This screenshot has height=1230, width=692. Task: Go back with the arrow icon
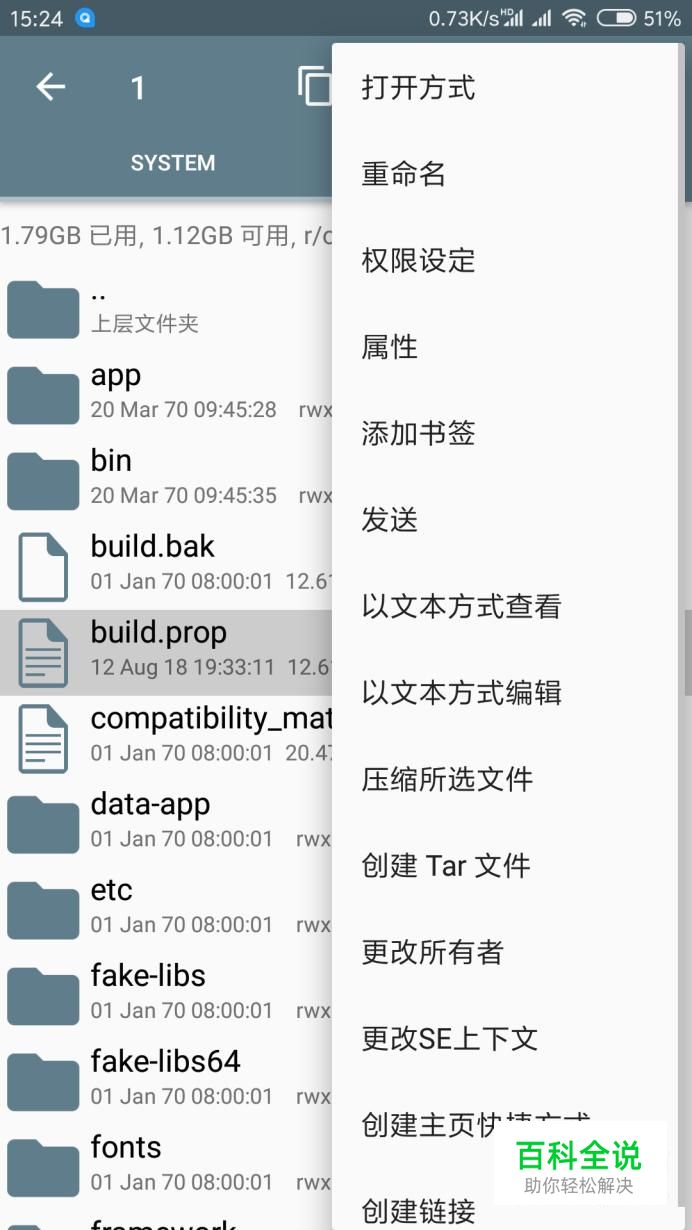50,87
